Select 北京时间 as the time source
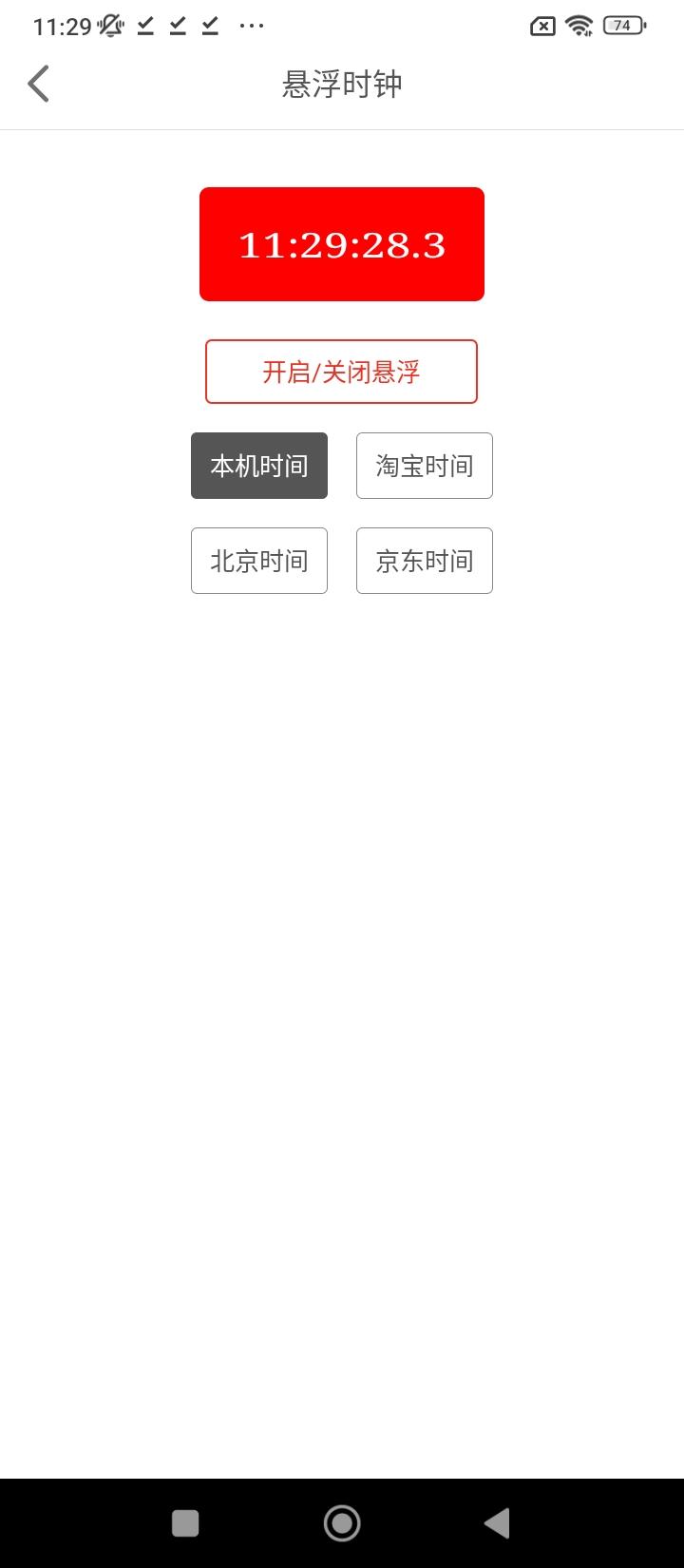The height and width of the screenshot is (1568, 684). [x=258, y=561]
